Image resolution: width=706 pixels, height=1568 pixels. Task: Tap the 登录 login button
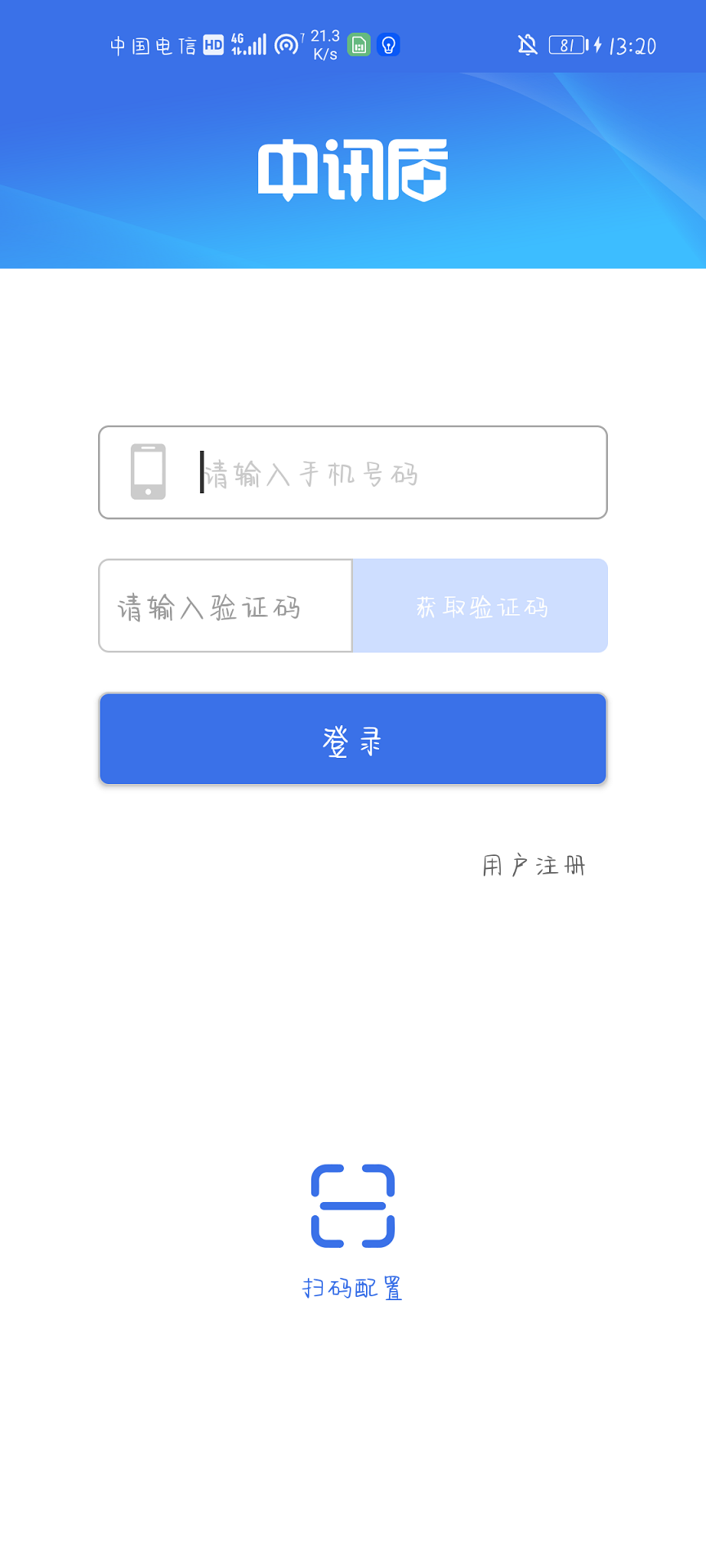353,739
